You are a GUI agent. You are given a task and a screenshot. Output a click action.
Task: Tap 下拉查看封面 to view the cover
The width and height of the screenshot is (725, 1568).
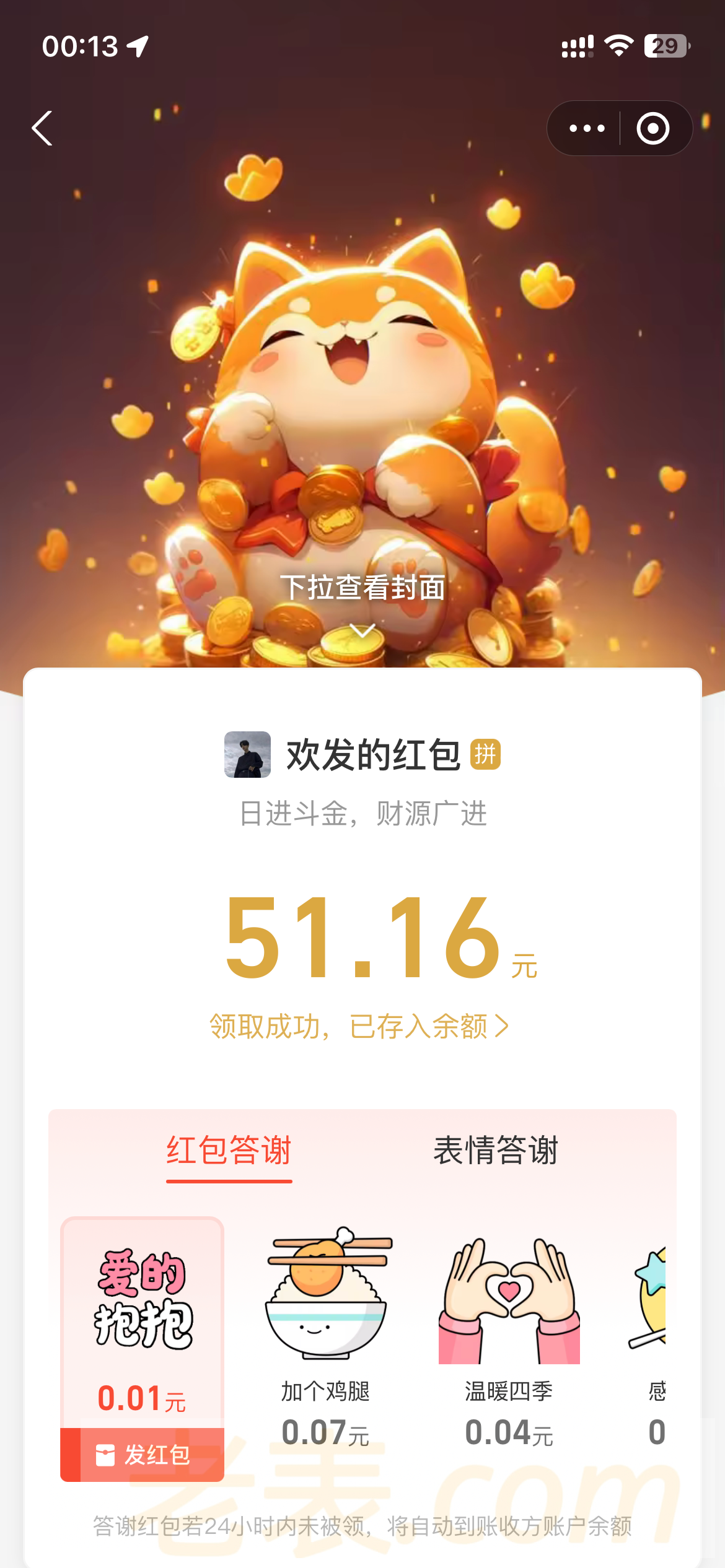coord(362,588)
